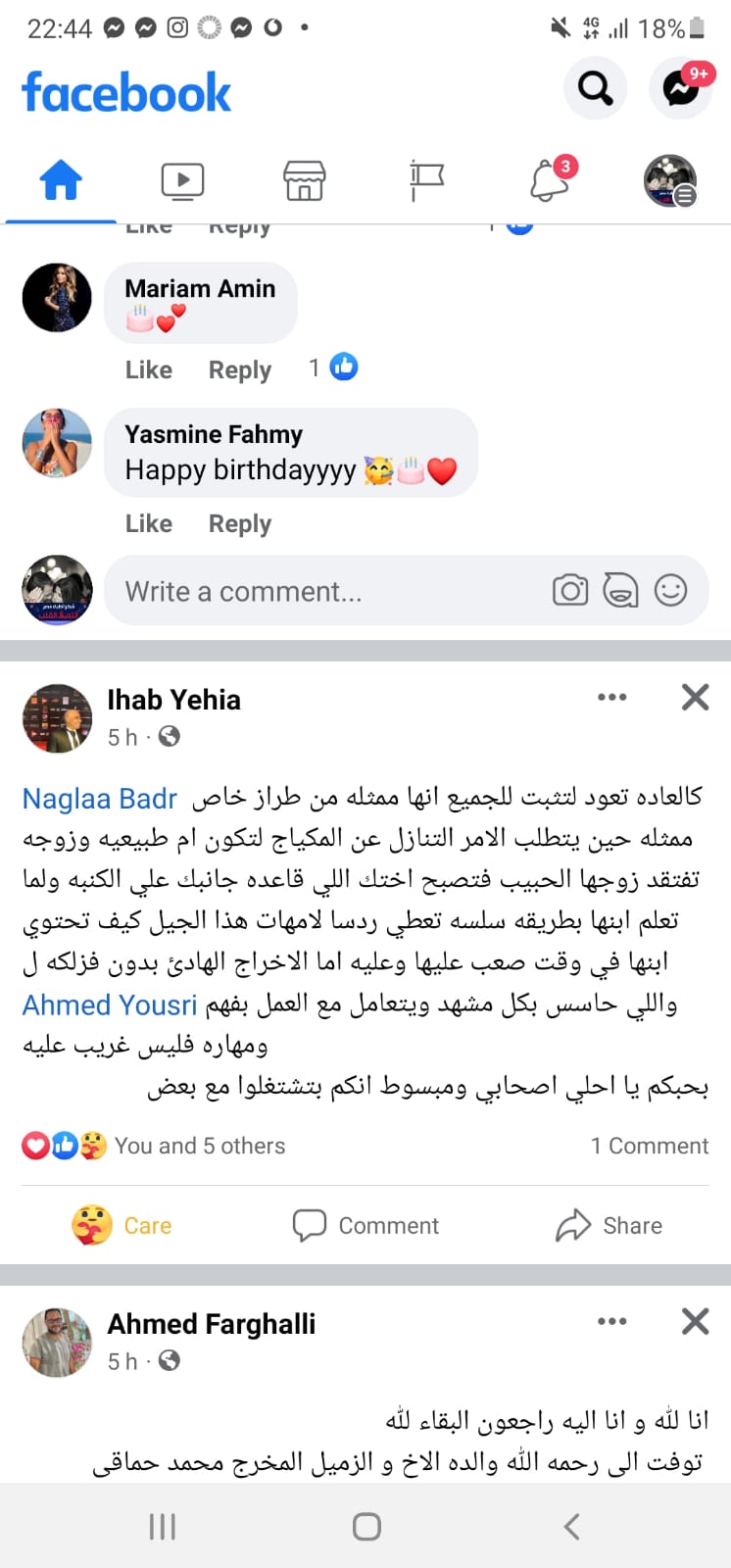Viewport: 731px width, 1568px height.
Task: Switch to the Marketplace tab
Action: tap(304, 181)
